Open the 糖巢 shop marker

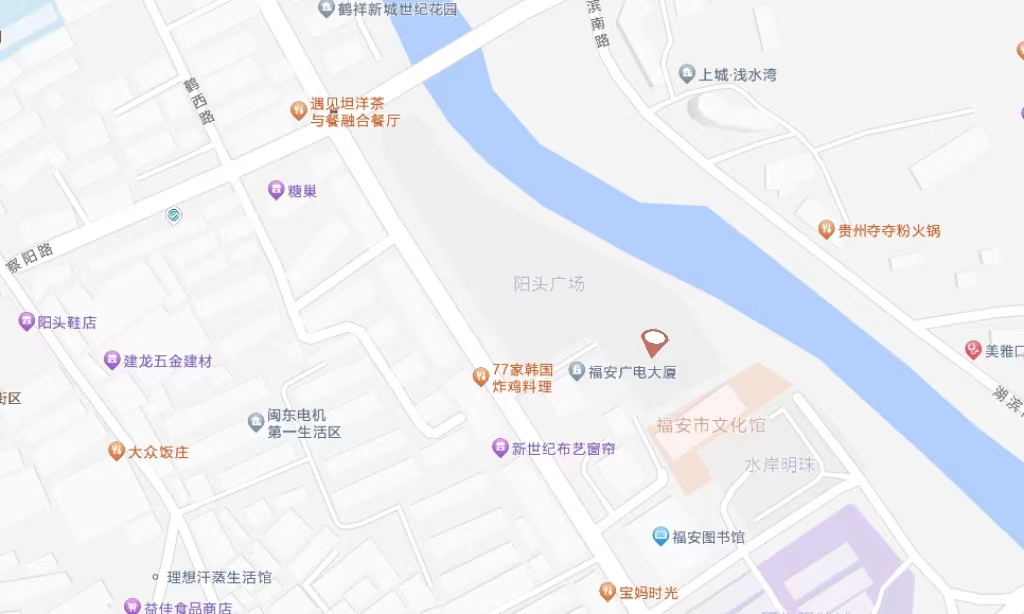(276, 190)
